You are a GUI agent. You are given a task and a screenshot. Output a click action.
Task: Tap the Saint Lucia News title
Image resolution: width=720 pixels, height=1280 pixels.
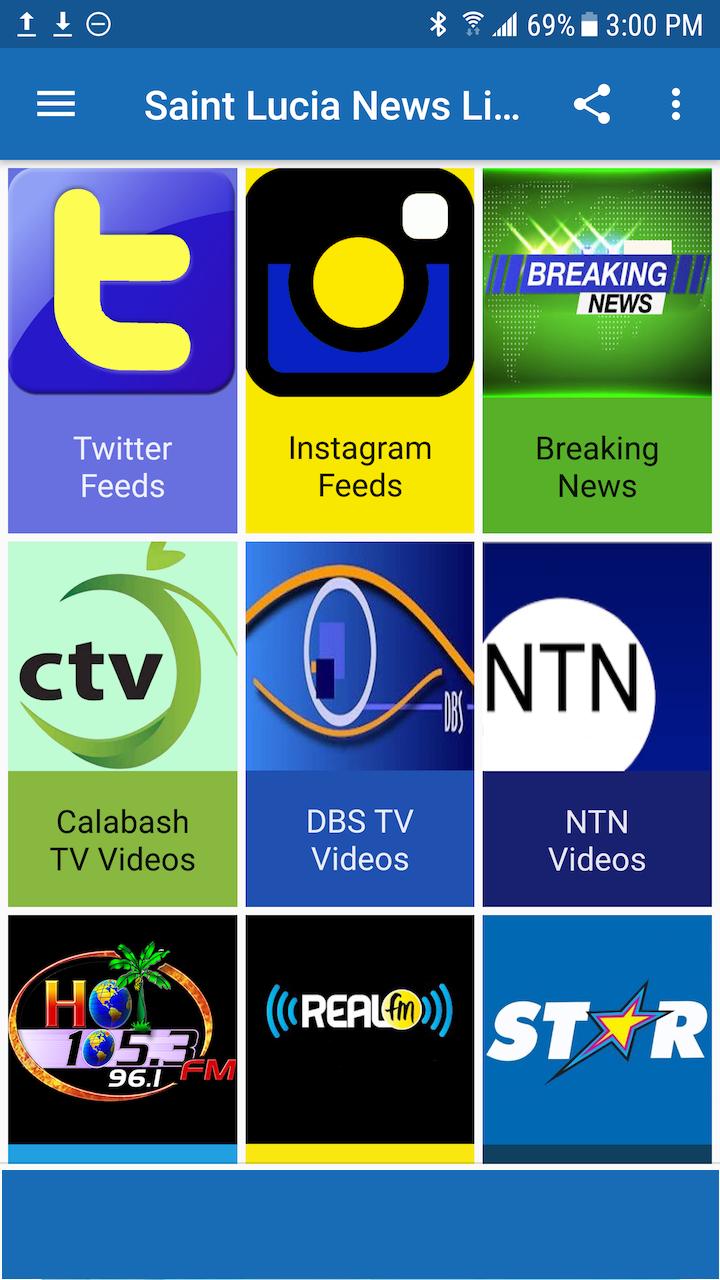pos(333,105)
